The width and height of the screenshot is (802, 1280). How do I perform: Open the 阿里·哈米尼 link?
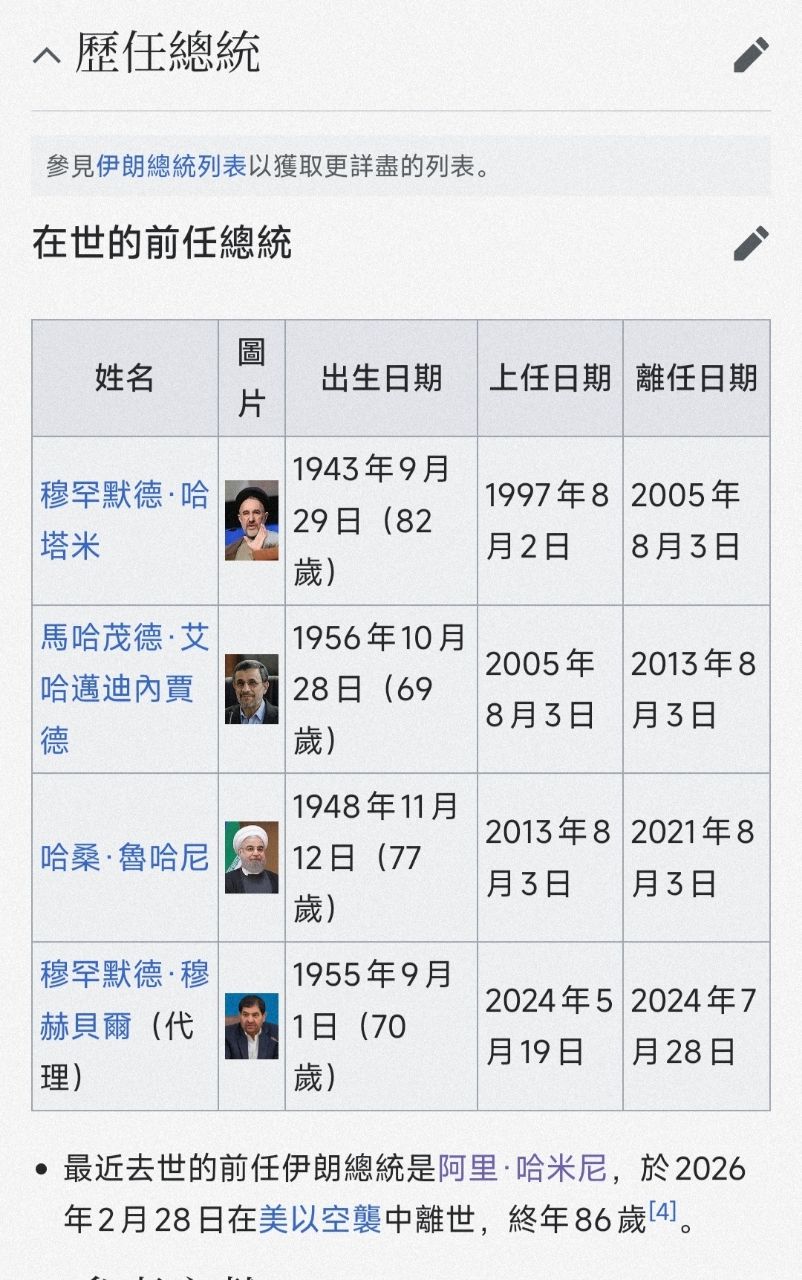(x=522, y=1168)
